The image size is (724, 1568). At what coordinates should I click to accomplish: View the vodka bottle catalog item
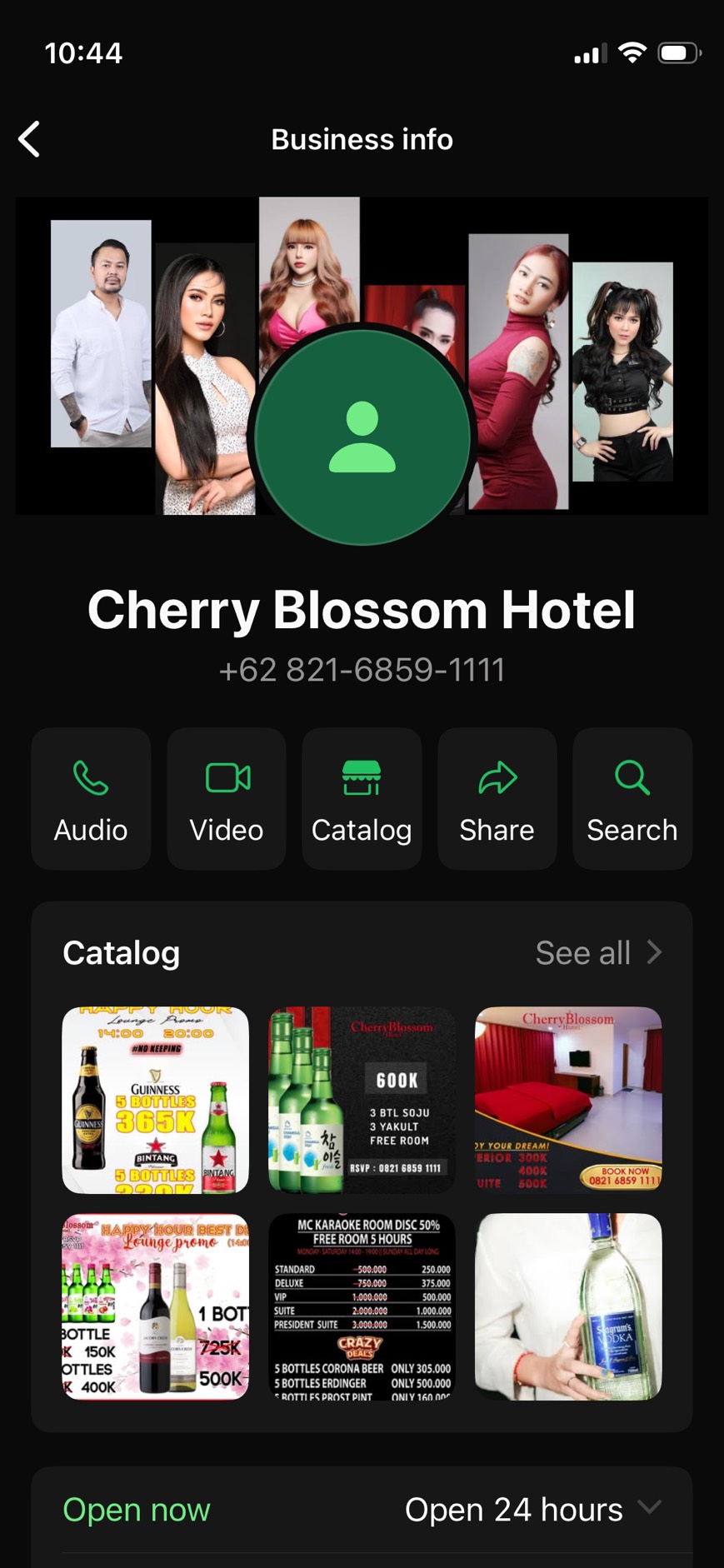tap(568, 1306)
